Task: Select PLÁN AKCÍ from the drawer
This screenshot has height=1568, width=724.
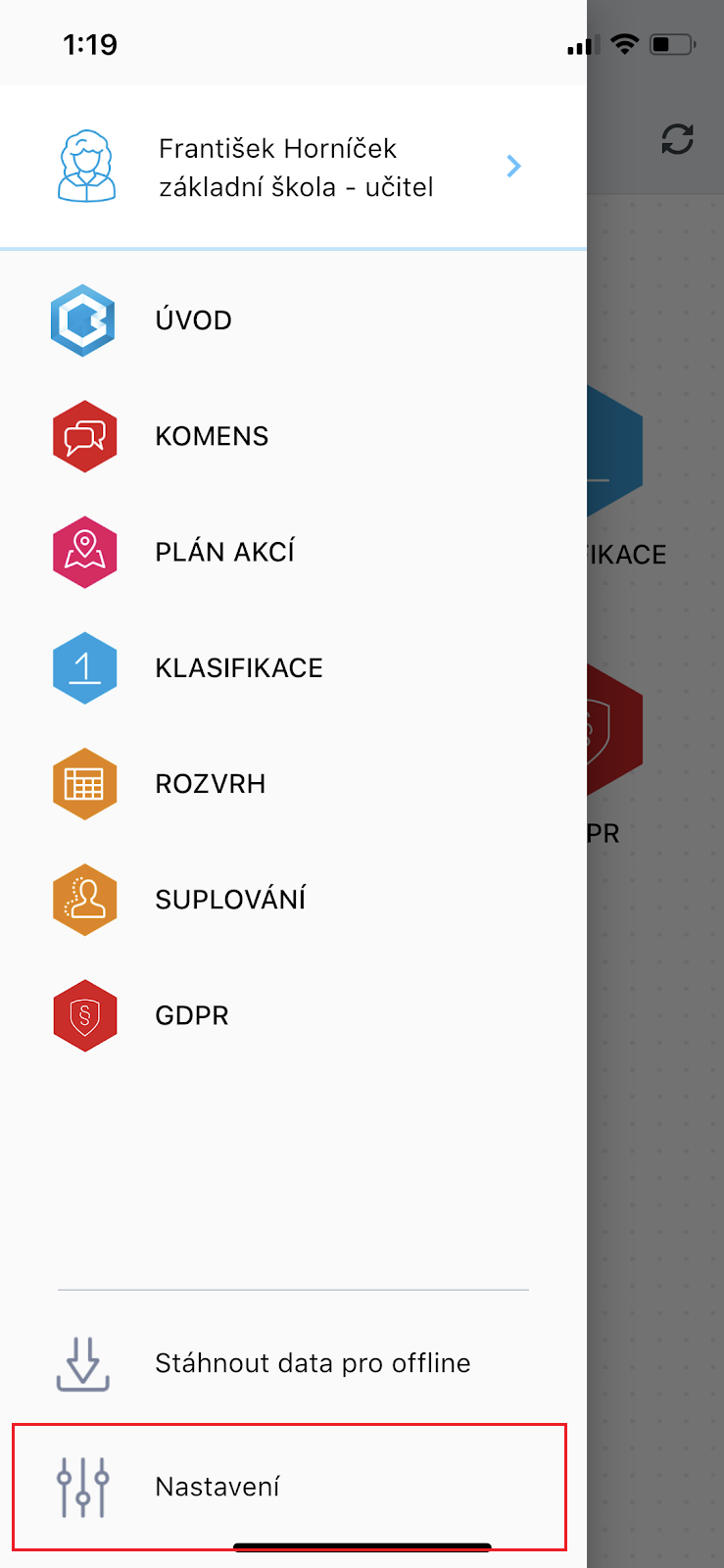Action: point(224,552)
